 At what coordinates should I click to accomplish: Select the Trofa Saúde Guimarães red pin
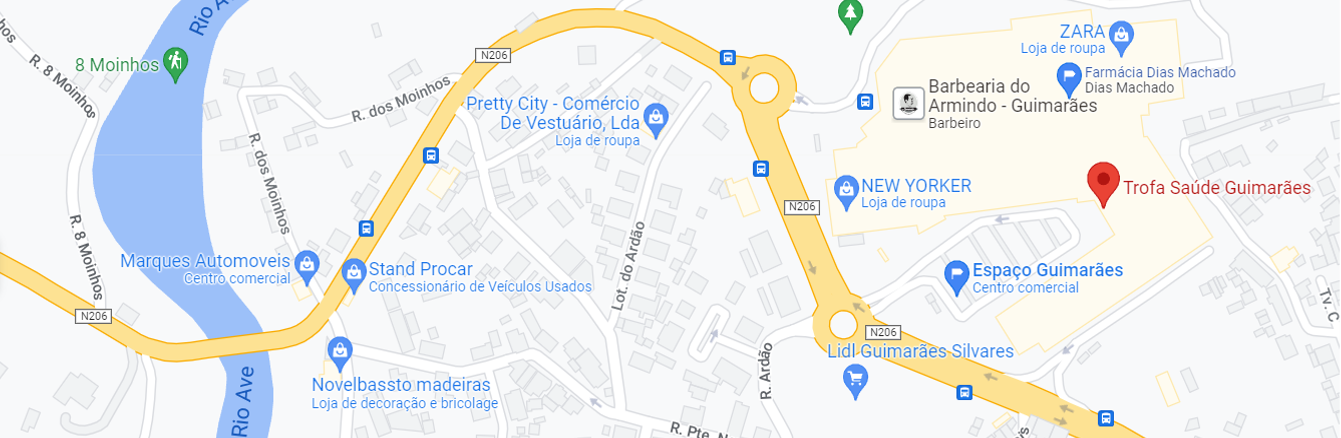[1102, 184]
